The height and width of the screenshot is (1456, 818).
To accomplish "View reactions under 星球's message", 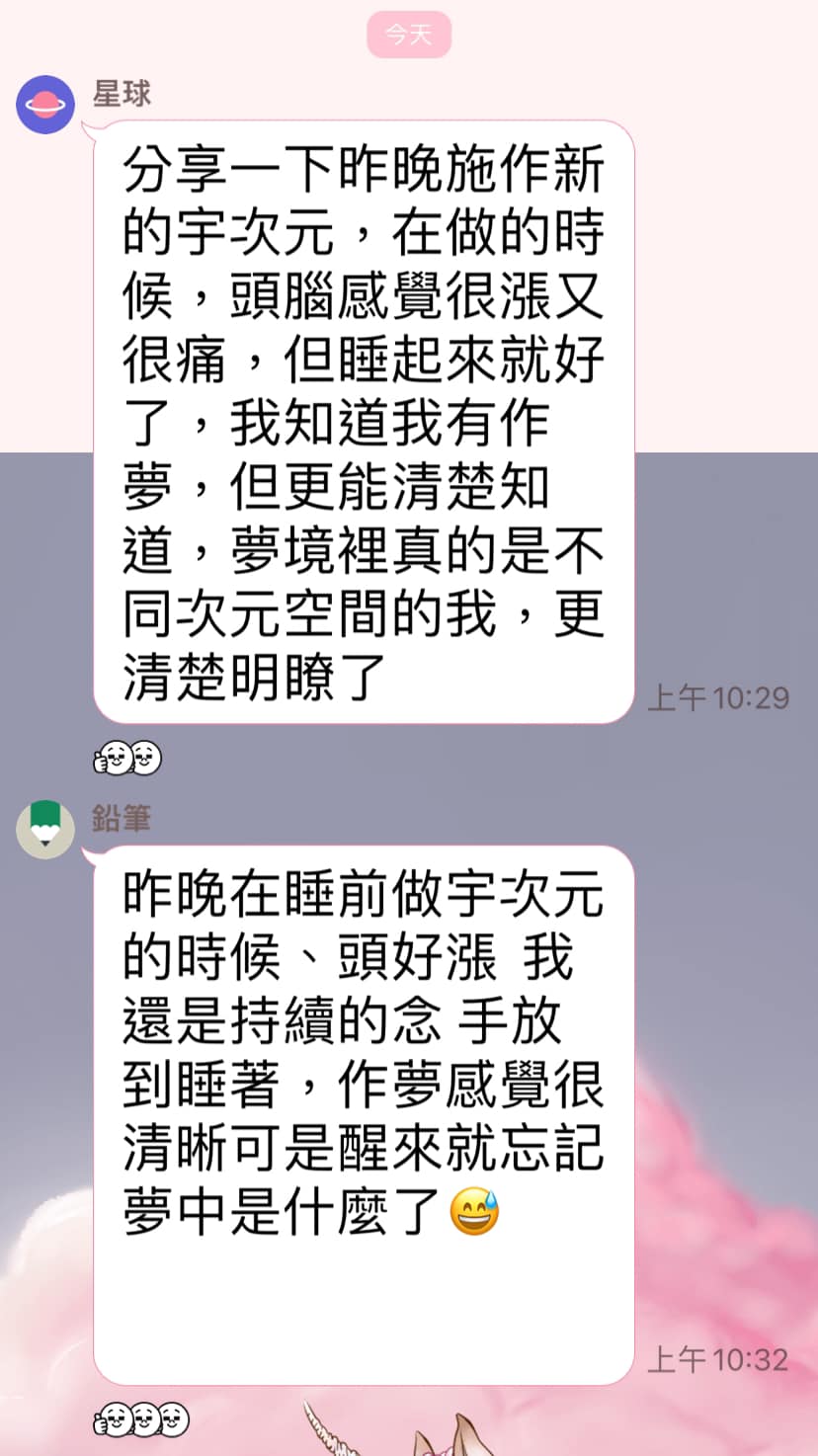I will (x=127, y=759).
